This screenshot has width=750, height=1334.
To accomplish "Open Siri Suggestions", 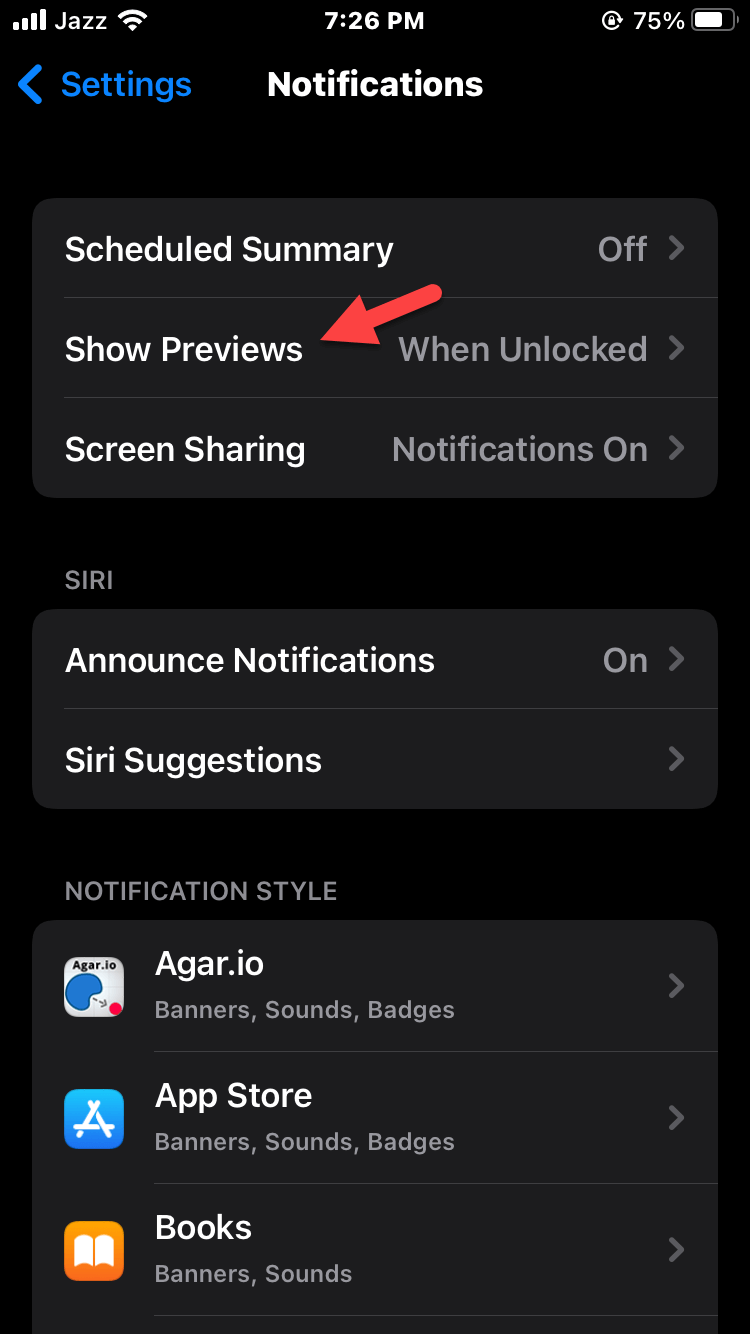I will 375,760.
